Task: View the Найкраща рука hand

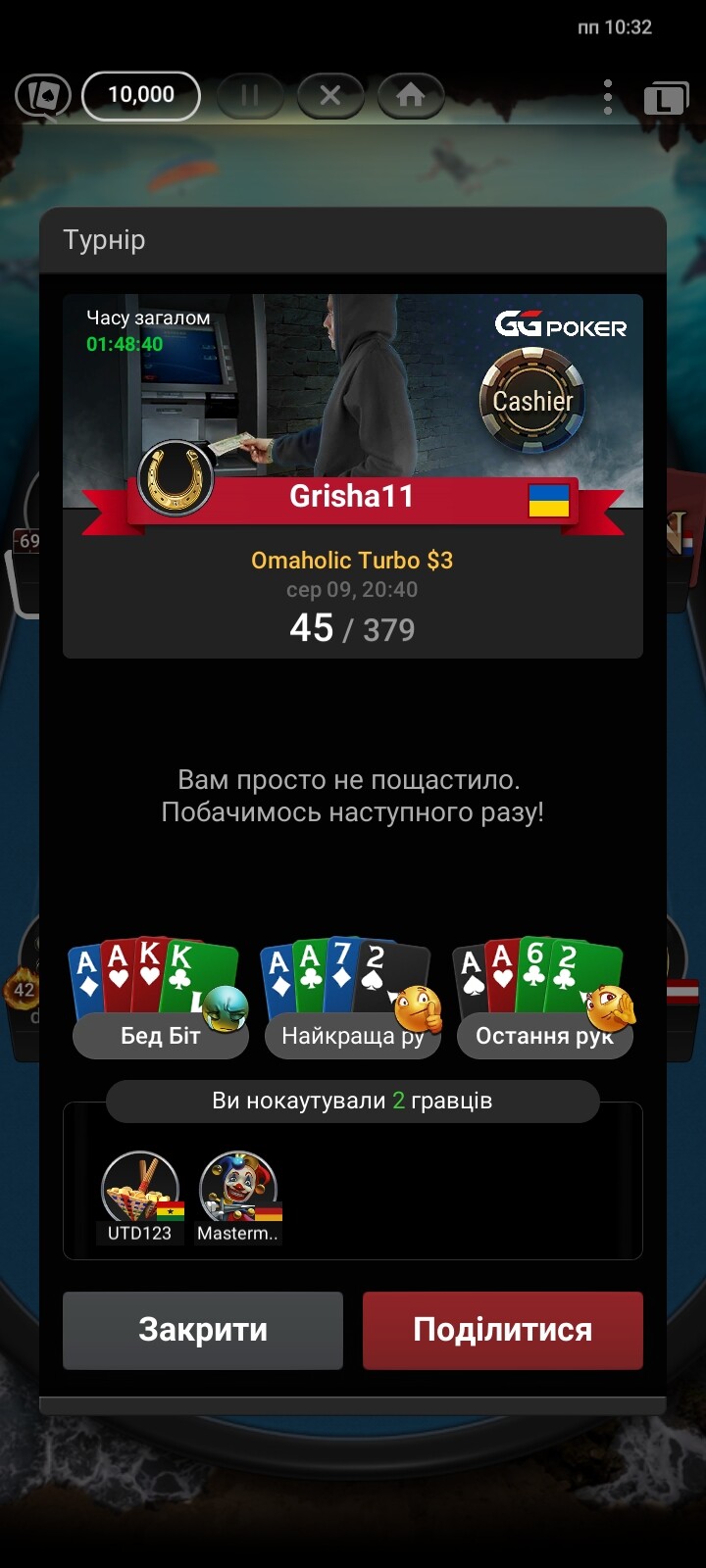Action: [353, 999]
